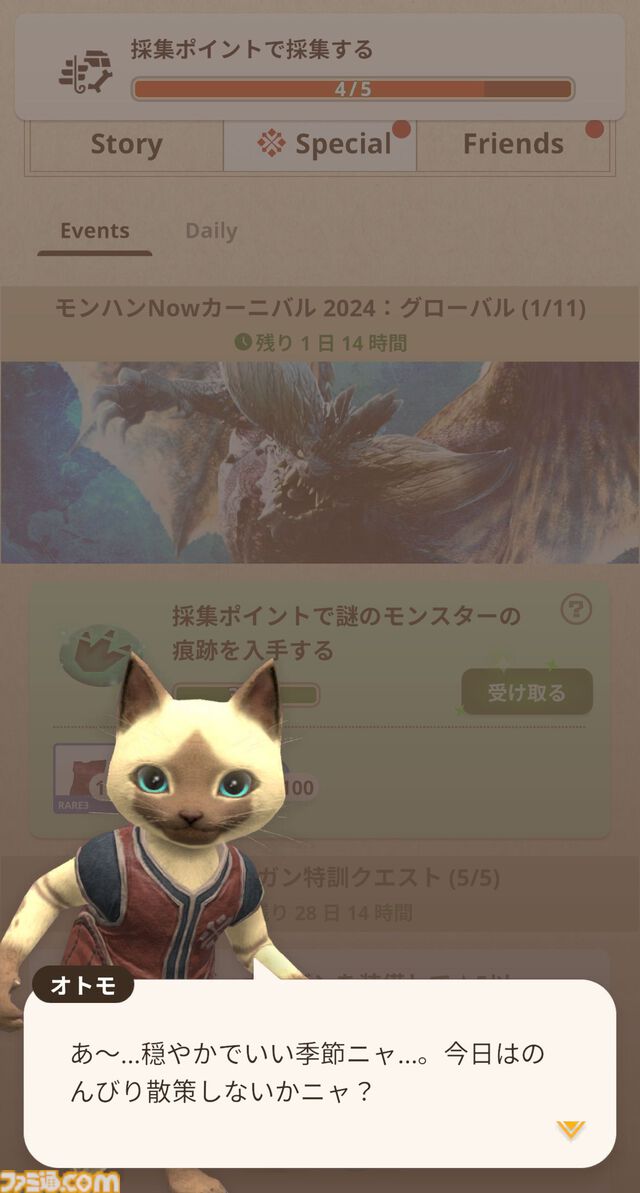
Task: Select the Daily sub-tab
Action: [211, 231]
